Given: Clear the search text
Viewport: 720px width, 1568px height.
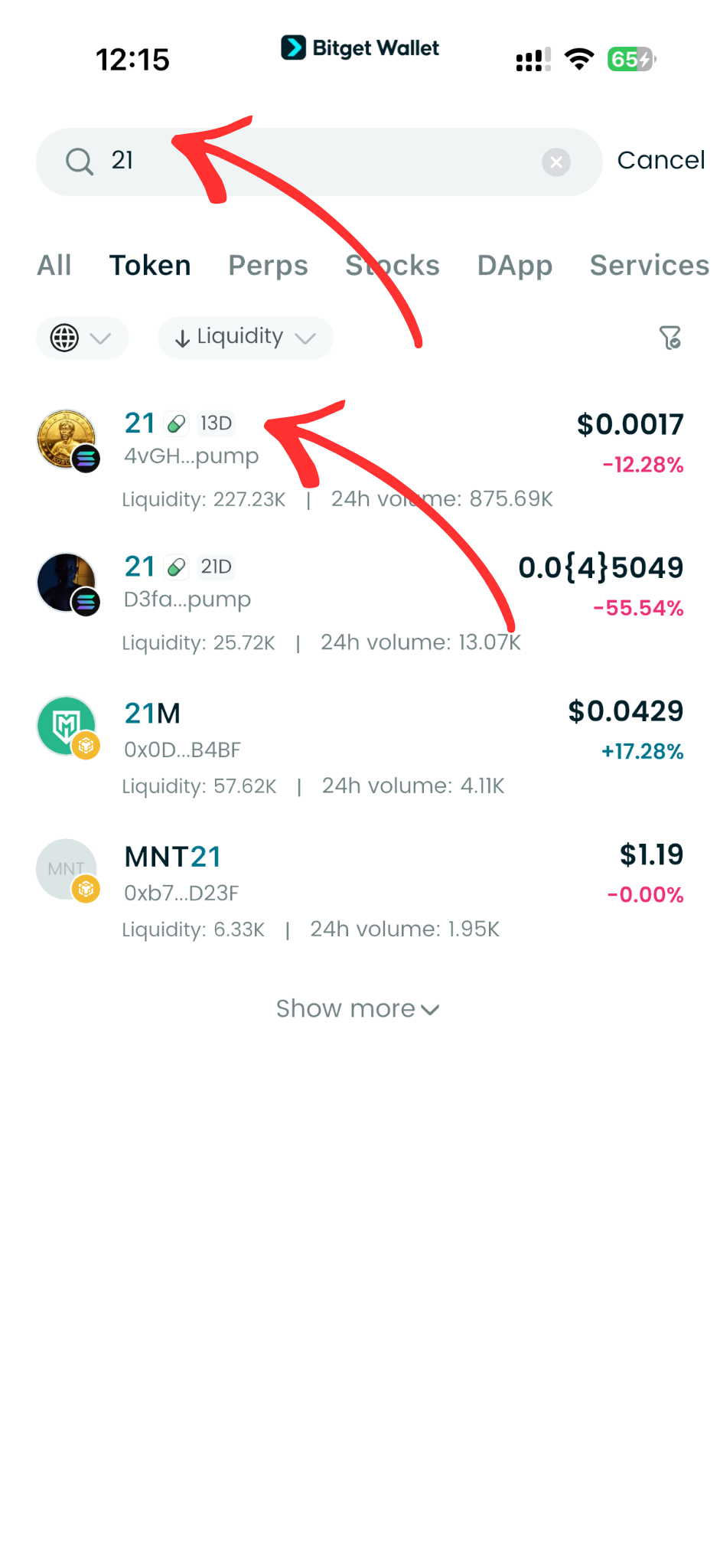Looking at the screenshot, I should 556,162.
